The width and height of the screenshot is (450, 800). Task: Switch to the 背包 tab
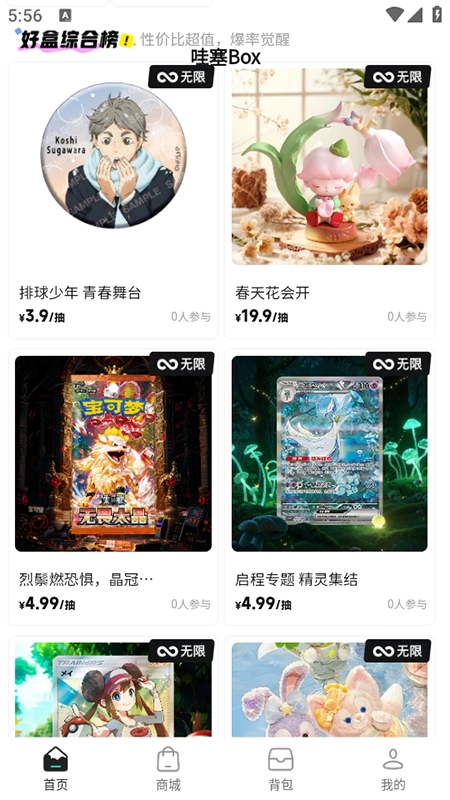click(x=281, y=769)
